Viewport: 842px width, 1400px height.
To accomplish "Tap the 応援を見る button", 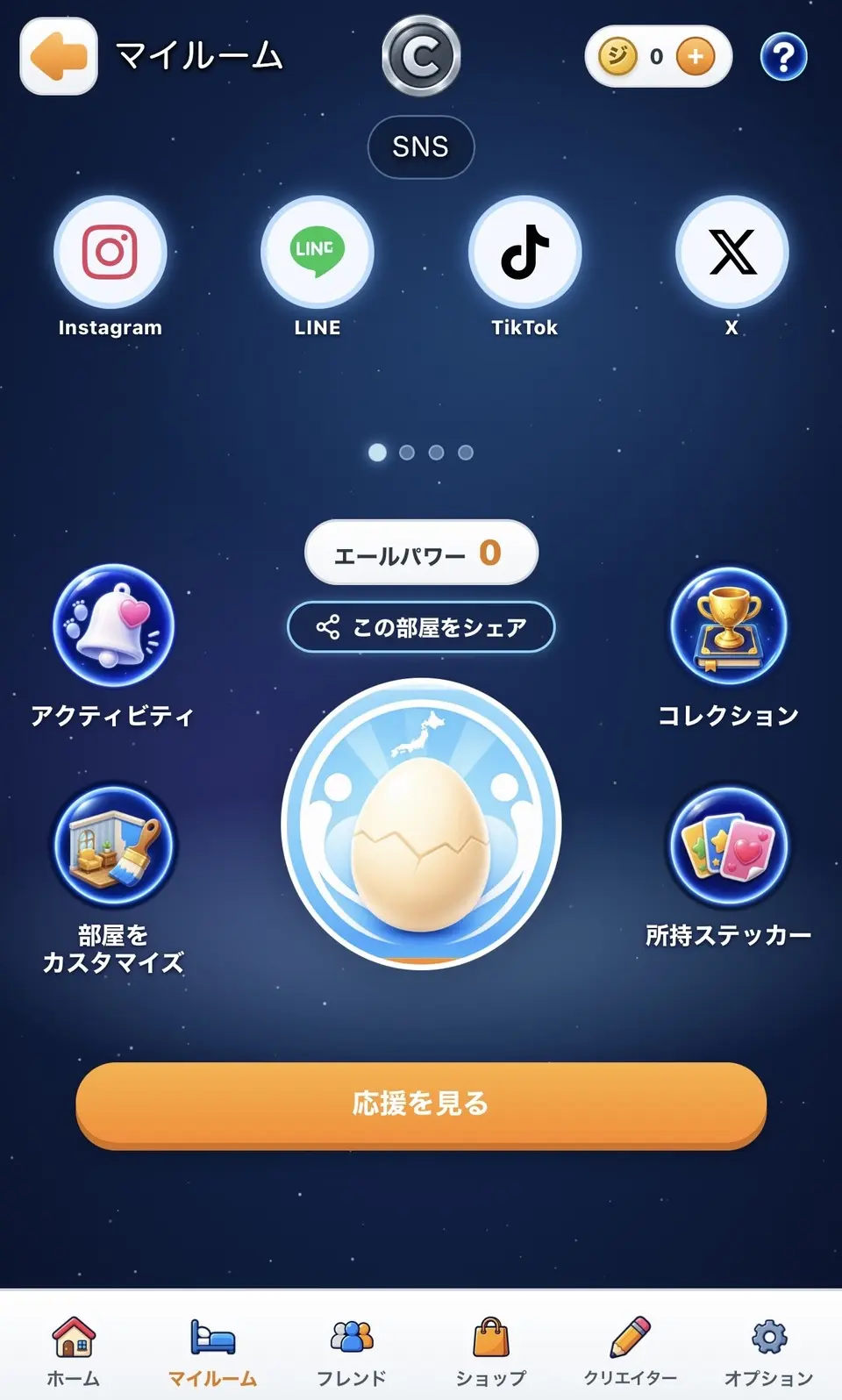I will coord(421,1104).
